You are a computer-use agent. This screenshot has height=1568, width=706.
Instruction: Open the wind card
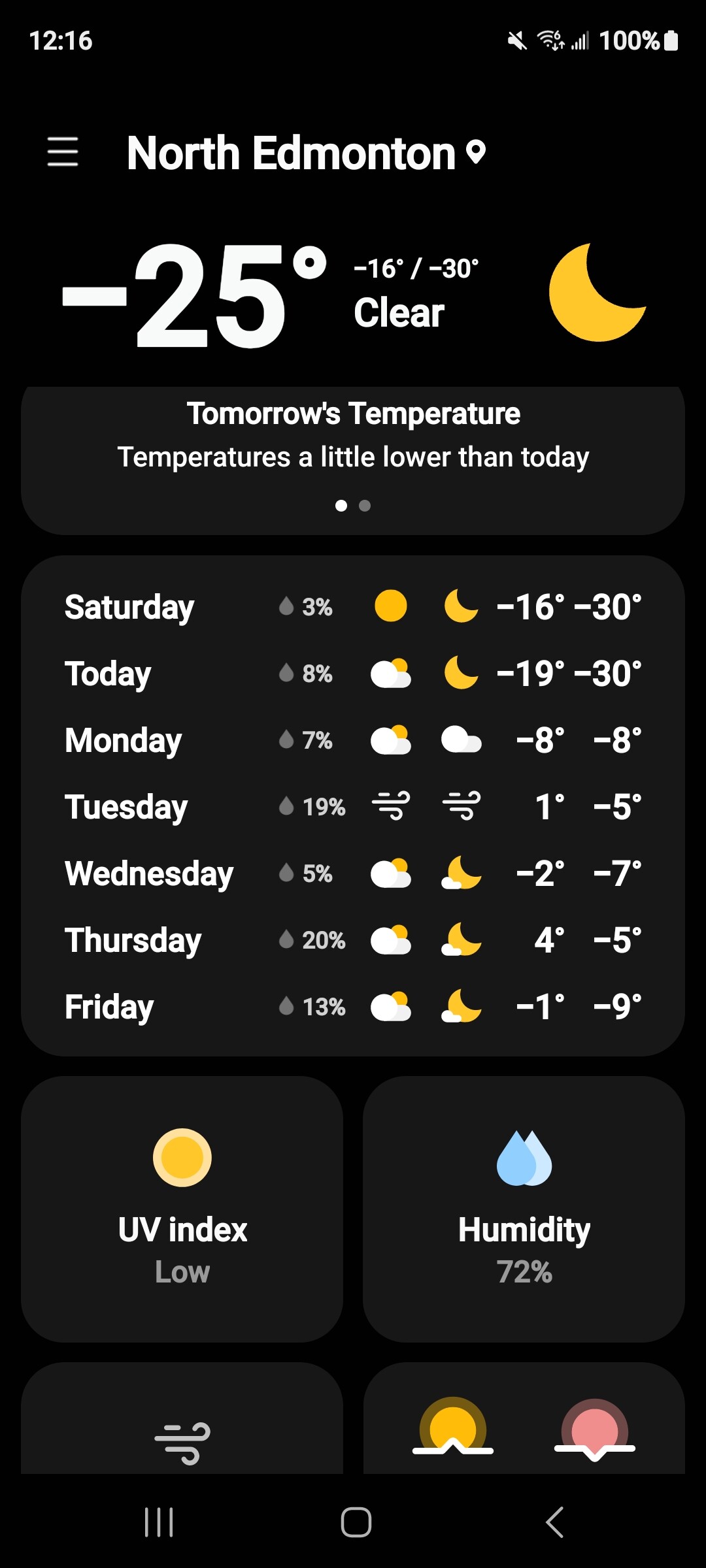pos(182,1418)
